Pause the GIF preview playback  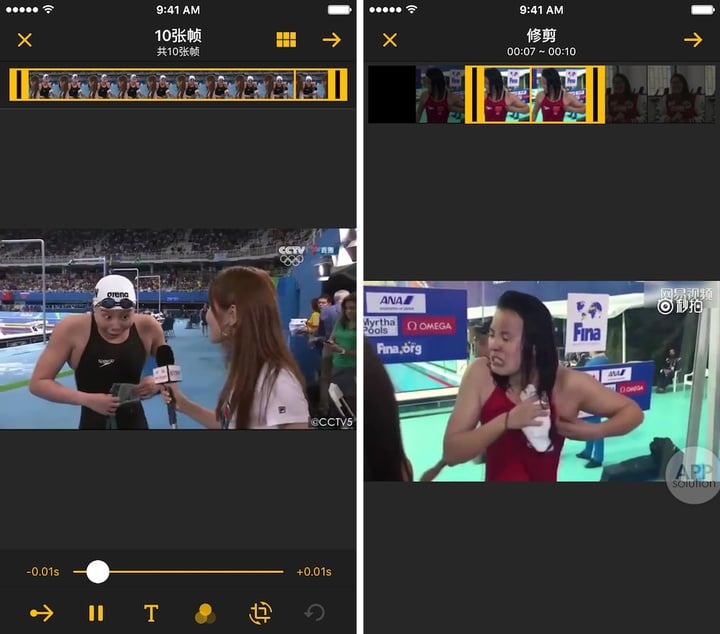pyautogui.click(x=96, y=613)
